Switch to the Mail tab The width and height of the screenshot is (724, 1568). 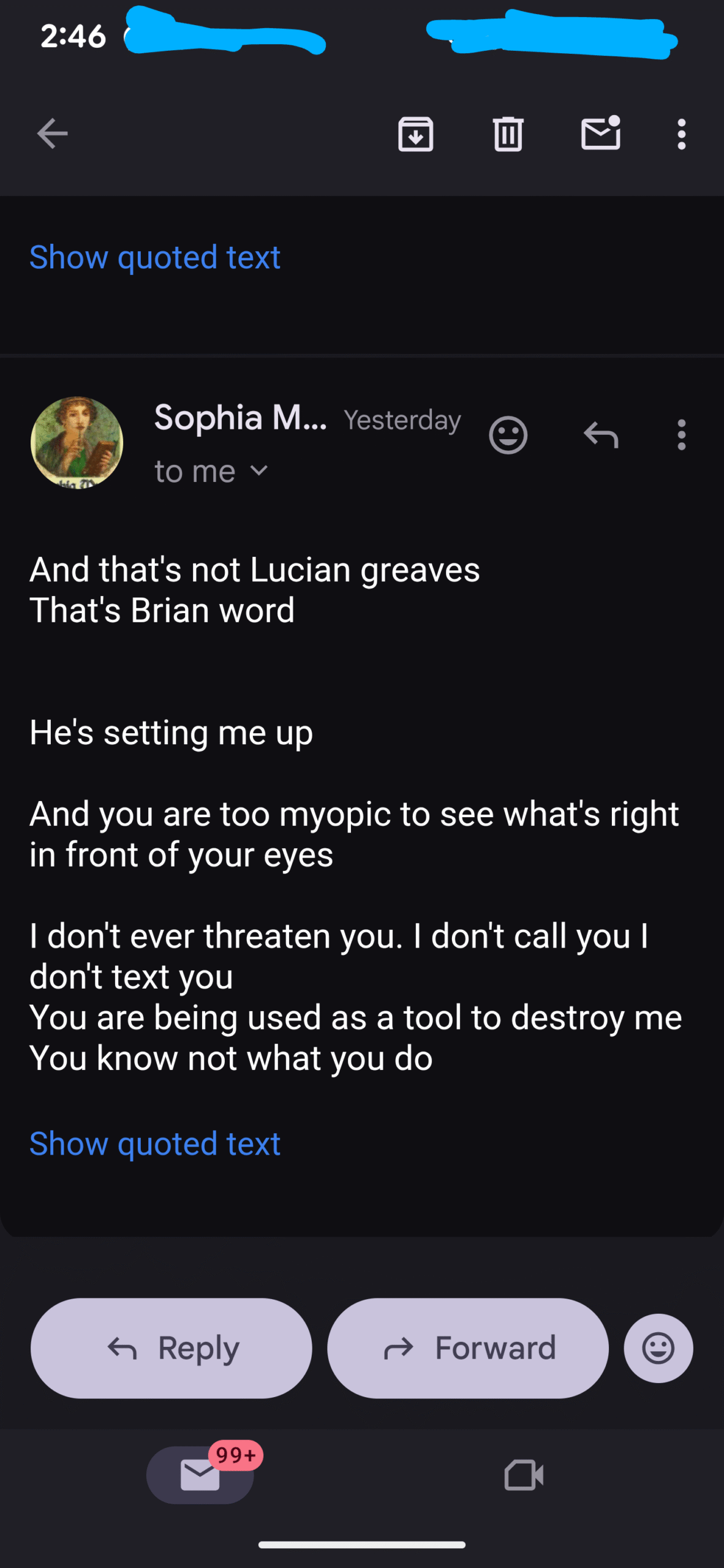(200, 1474)
